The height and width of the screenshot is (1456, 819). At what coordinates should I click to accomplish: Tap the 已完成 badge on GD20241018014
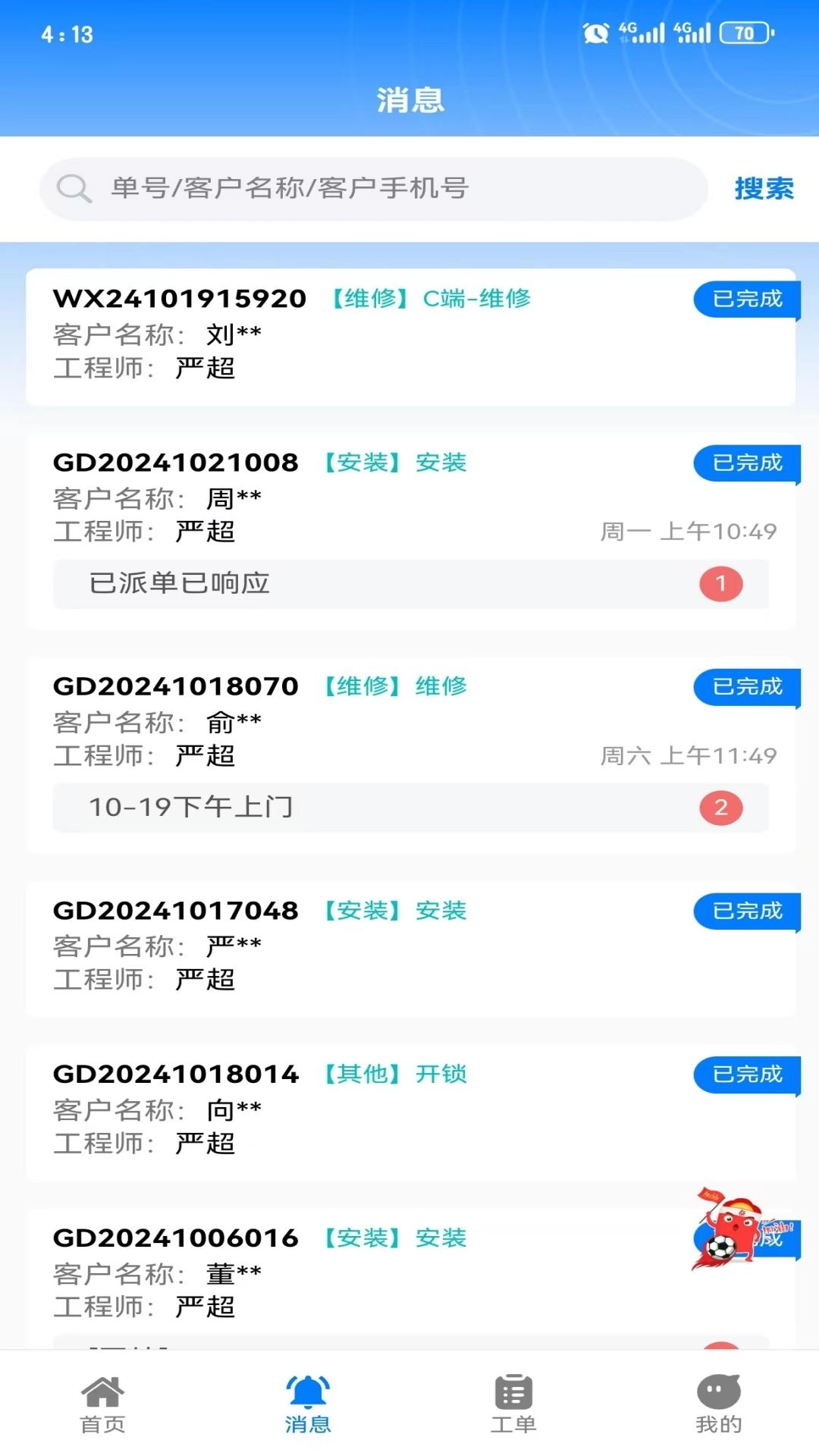click(745, 1075)
